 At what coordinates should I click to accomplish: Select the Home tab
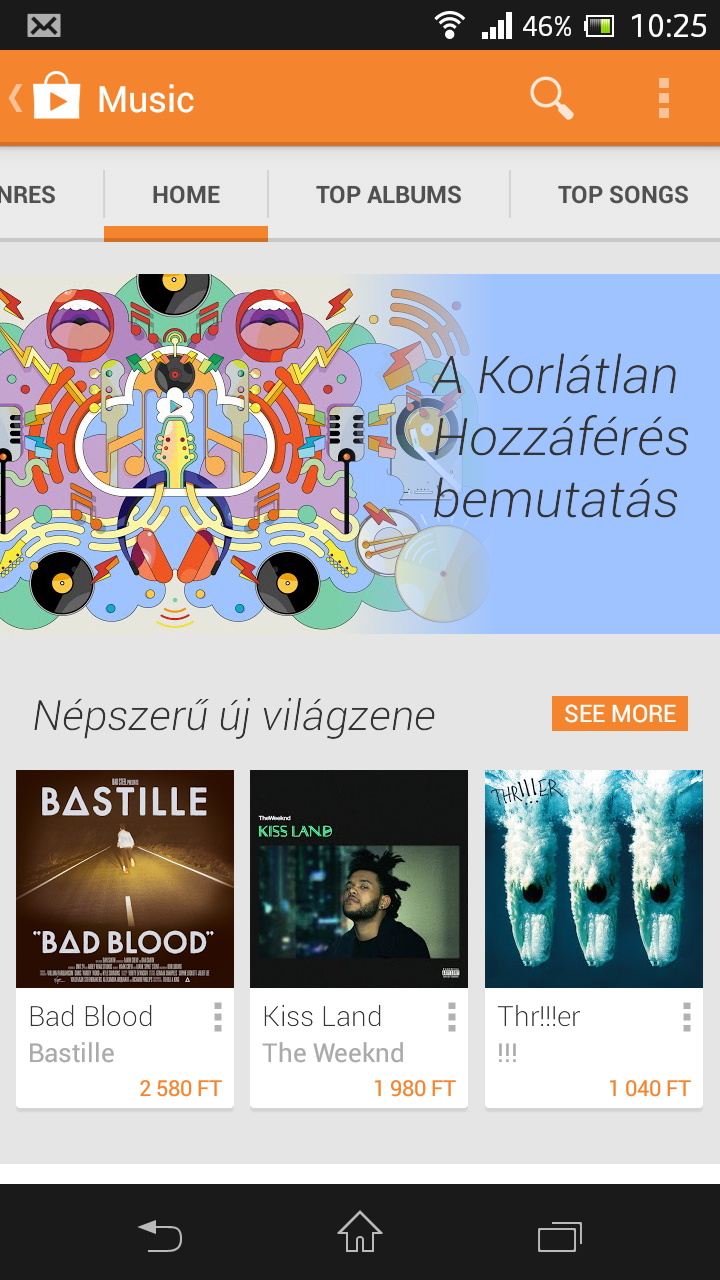coord(186,195)
